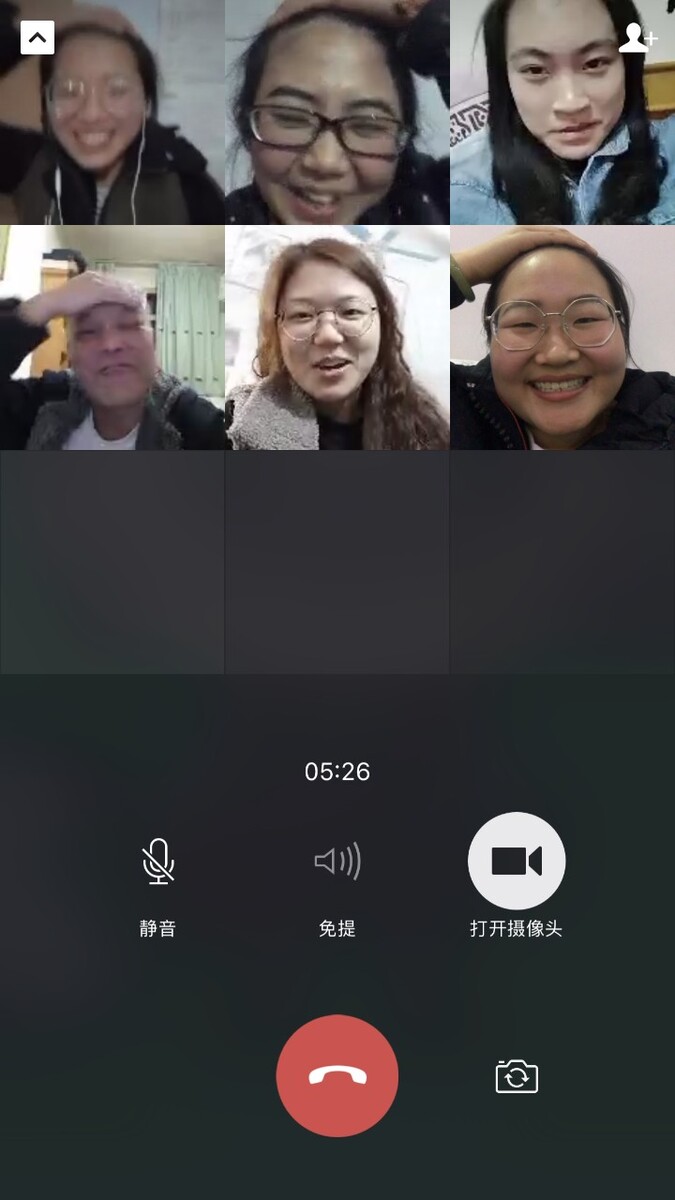Image resolution: width=675 pixels, height=1200 pixels.
Task: Add a participant to the group call
Action: [x=637, y=38]
